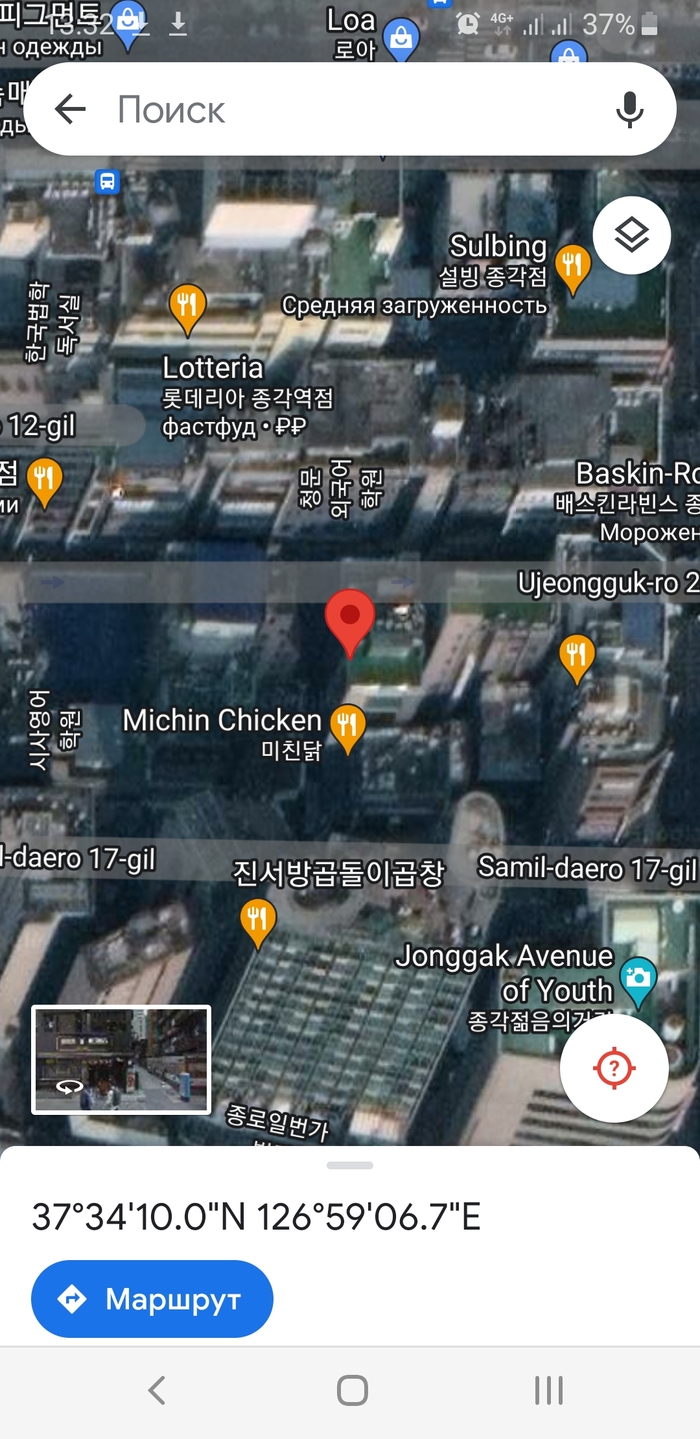The image size is (700, 1439).
Task: Open the Jonggak Avenue of Youth marker
Action: [638, 978]
